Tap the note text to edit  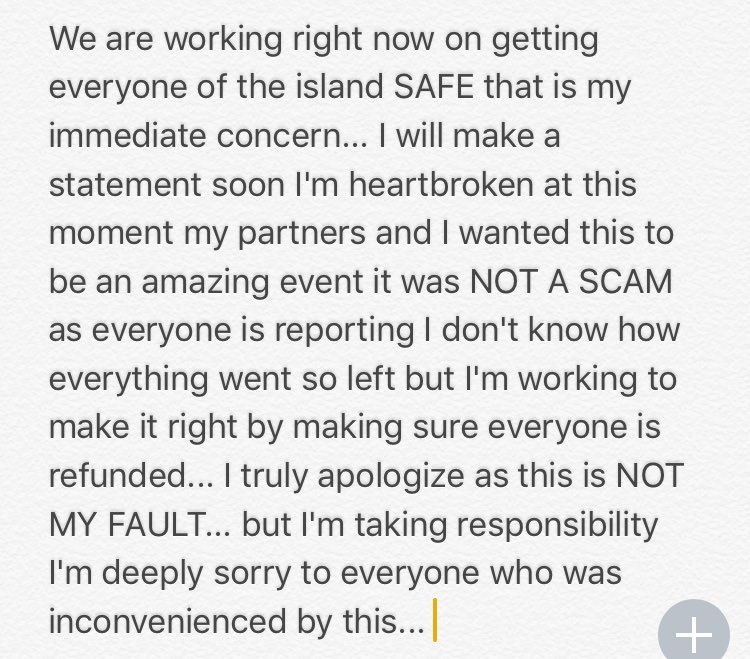(360, 330)
